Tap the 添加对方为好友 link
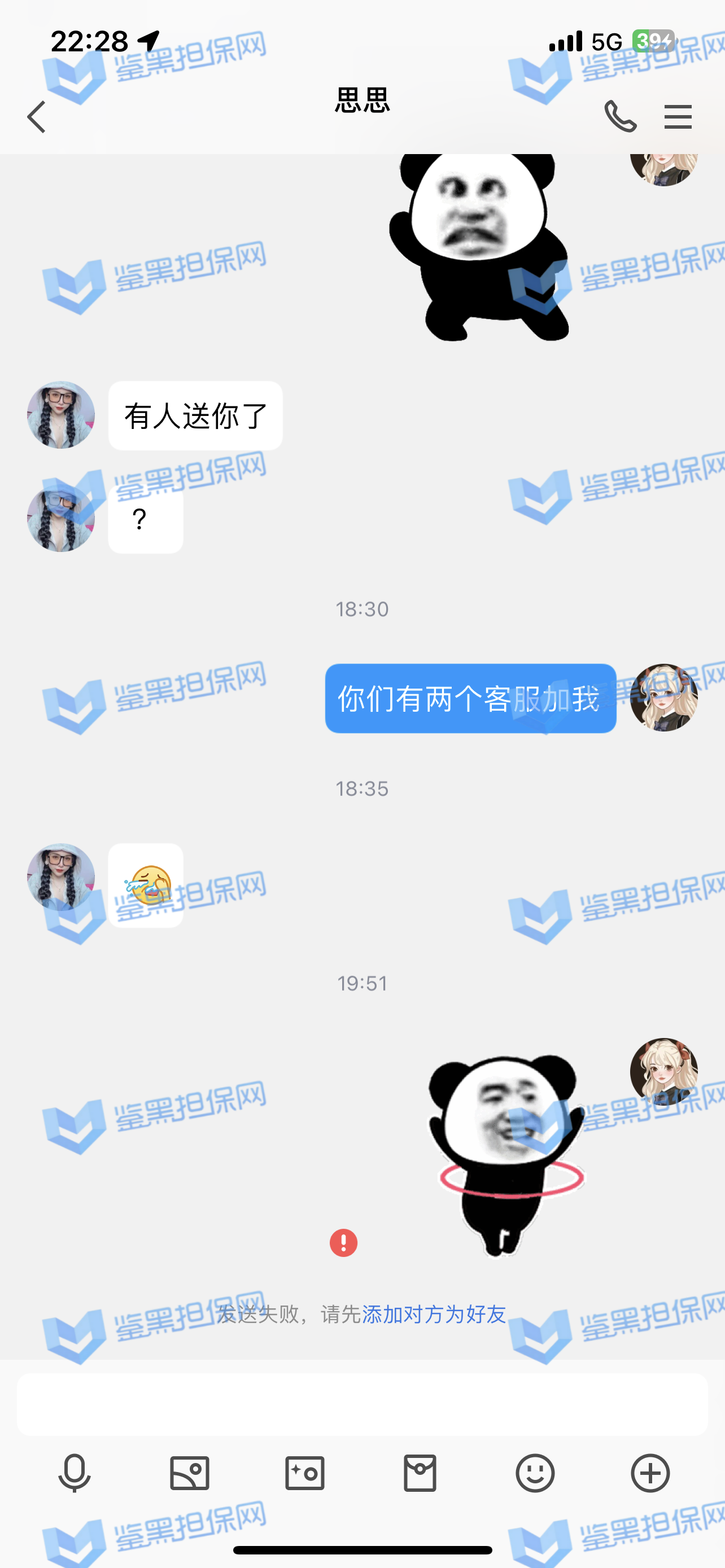The image size is (725, 1568). point(434,1314)
